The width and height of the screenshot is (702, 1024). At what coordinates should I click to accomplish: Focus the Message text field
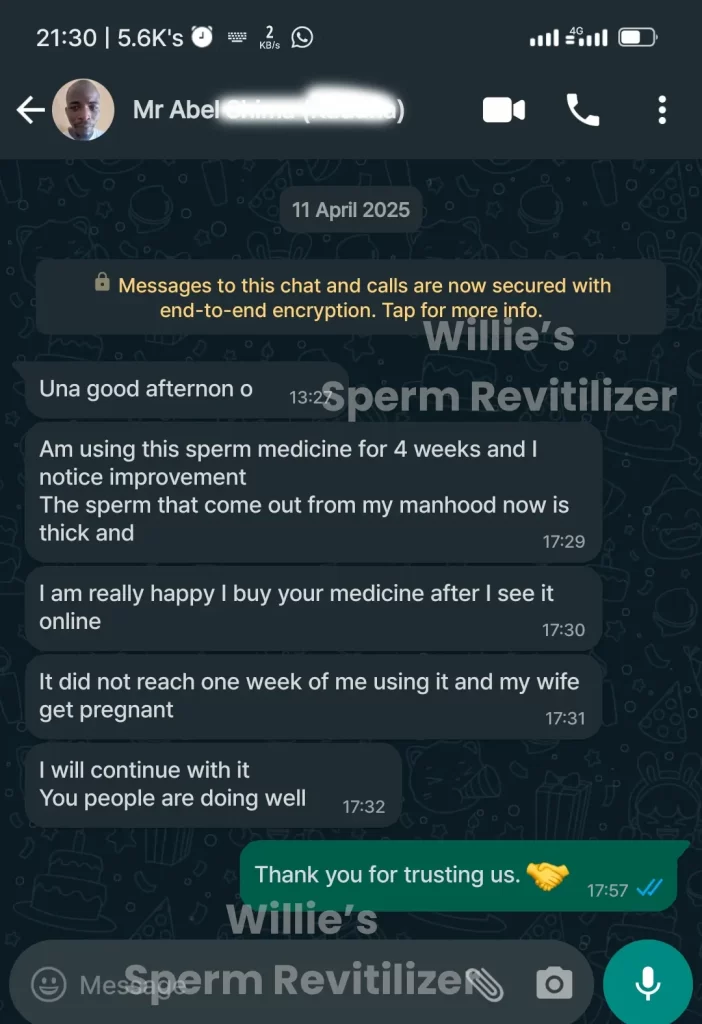click(x=250, y=985)
